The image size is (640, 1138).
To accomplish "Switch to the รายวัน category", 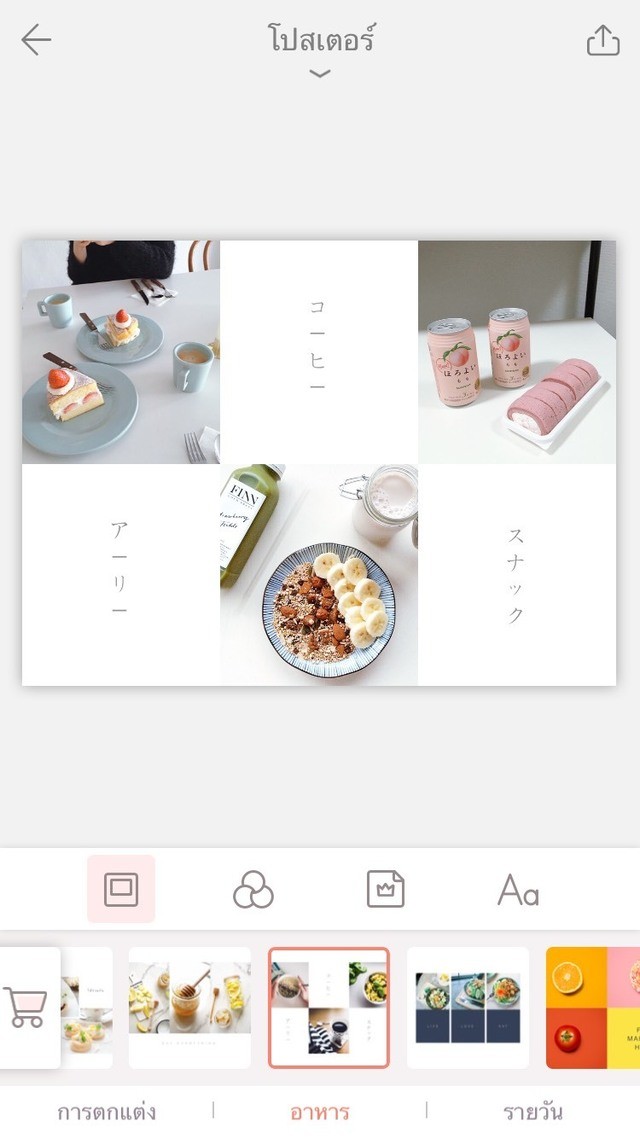I will point(532,1112).
